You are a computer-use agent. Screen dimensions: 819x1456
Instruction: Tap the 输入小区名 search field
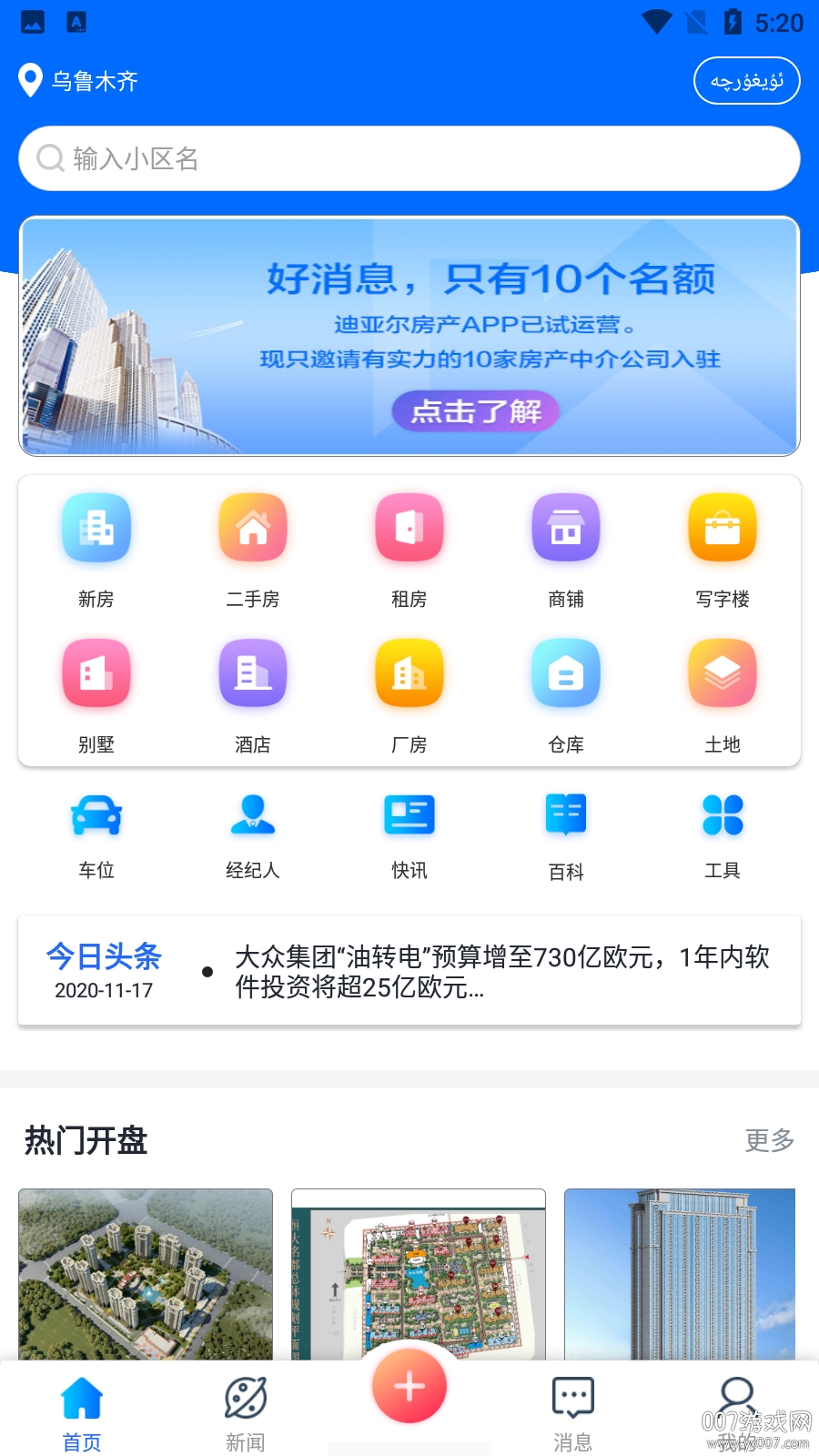[409, 158]
